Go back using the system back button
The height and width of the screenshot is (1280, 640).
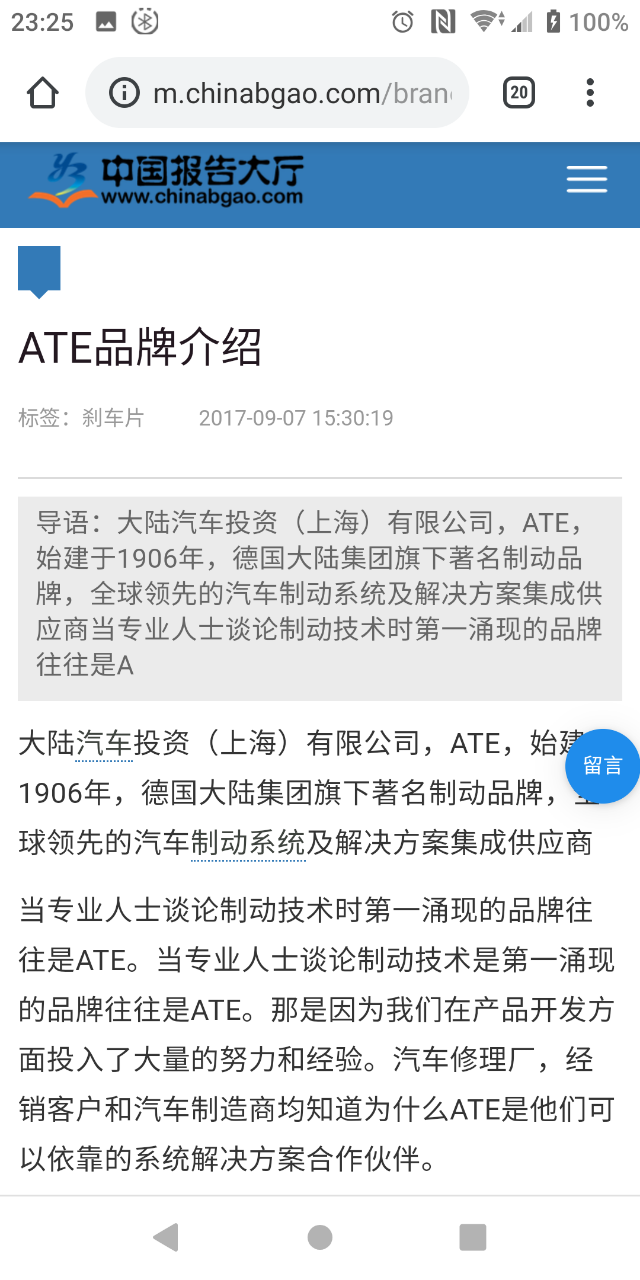(x=166, y=1237)
